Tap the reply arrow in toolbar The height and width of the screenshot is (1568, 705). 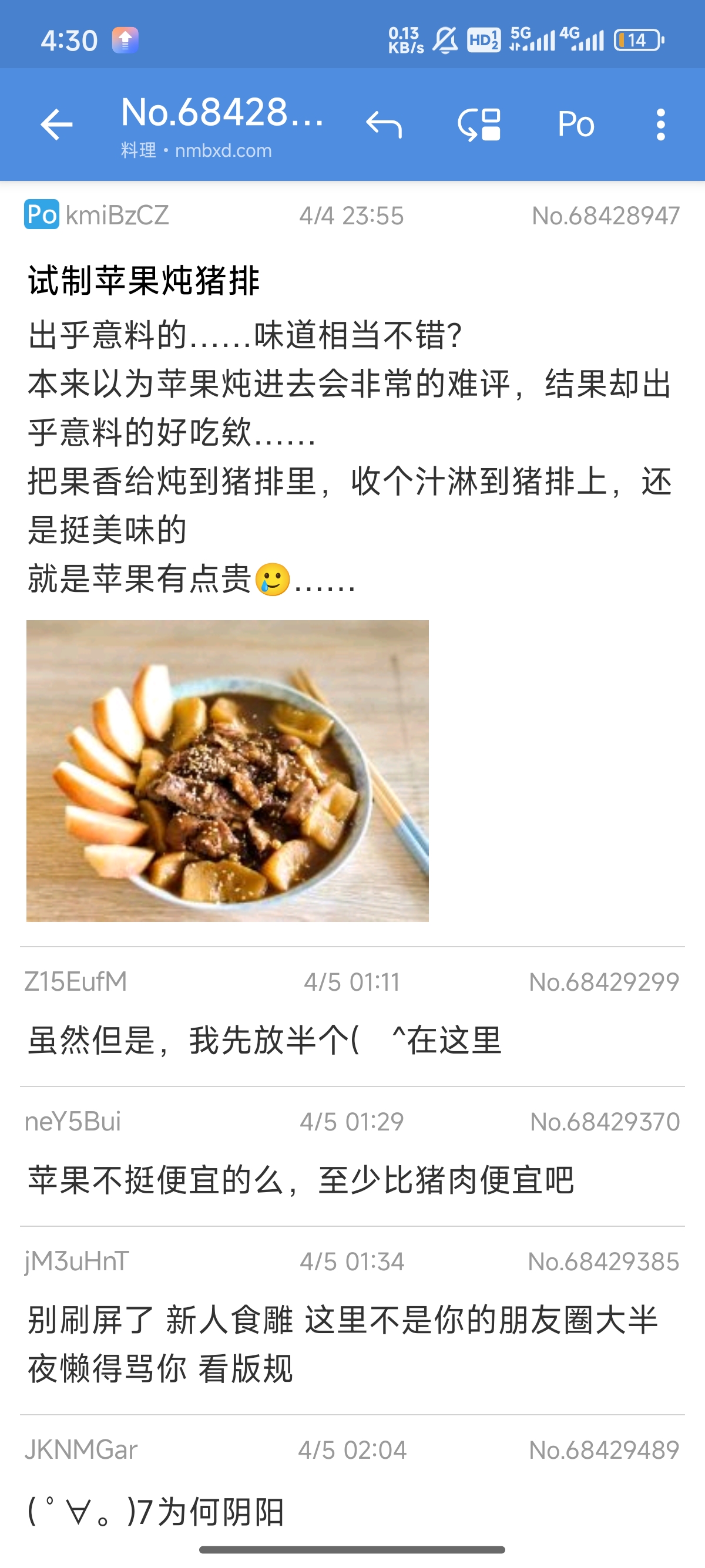pyautogui.click(x=384, y=125)
